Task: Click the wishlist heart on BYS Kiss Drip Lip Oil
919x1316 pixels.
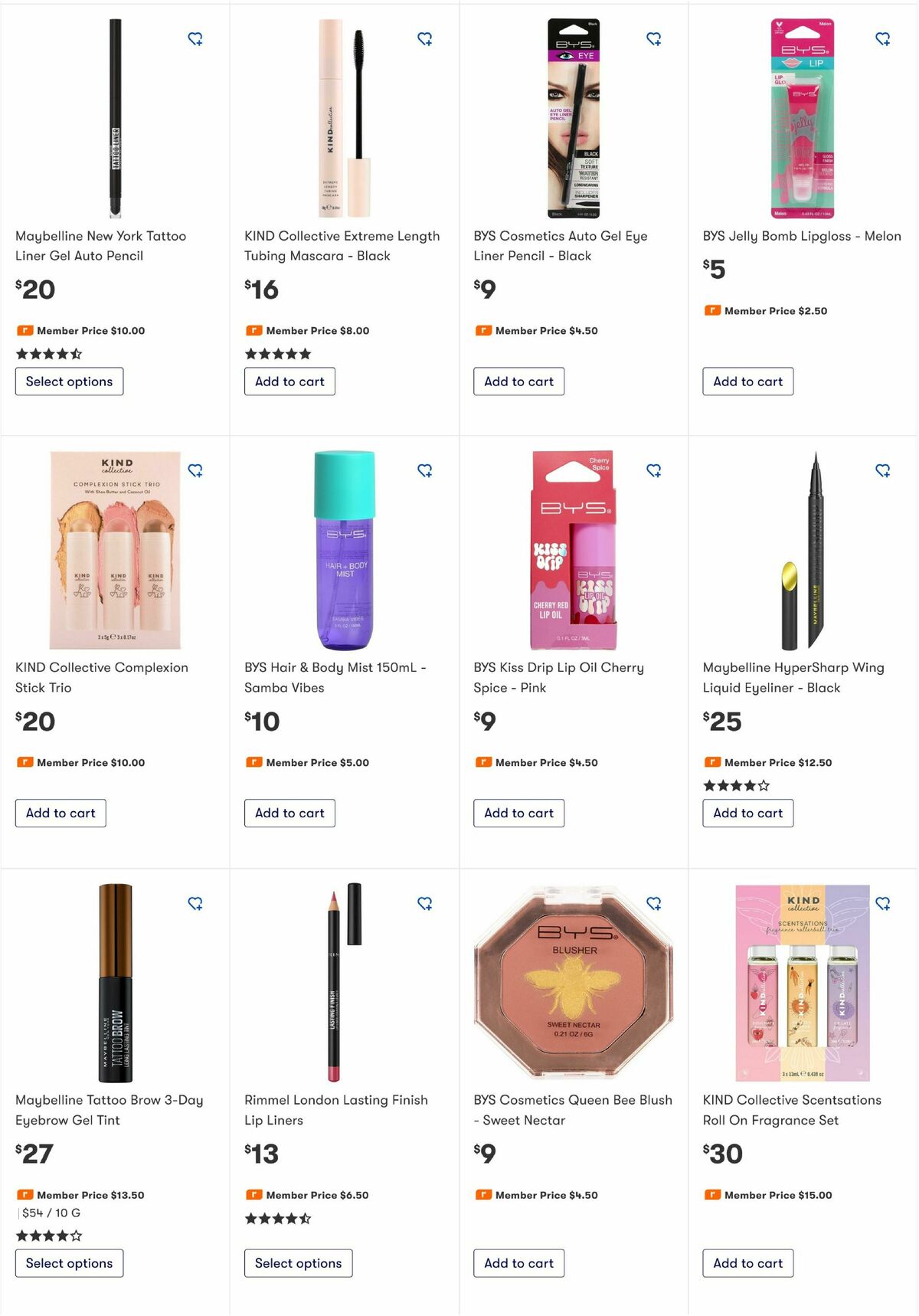Action: pos(653,471)
